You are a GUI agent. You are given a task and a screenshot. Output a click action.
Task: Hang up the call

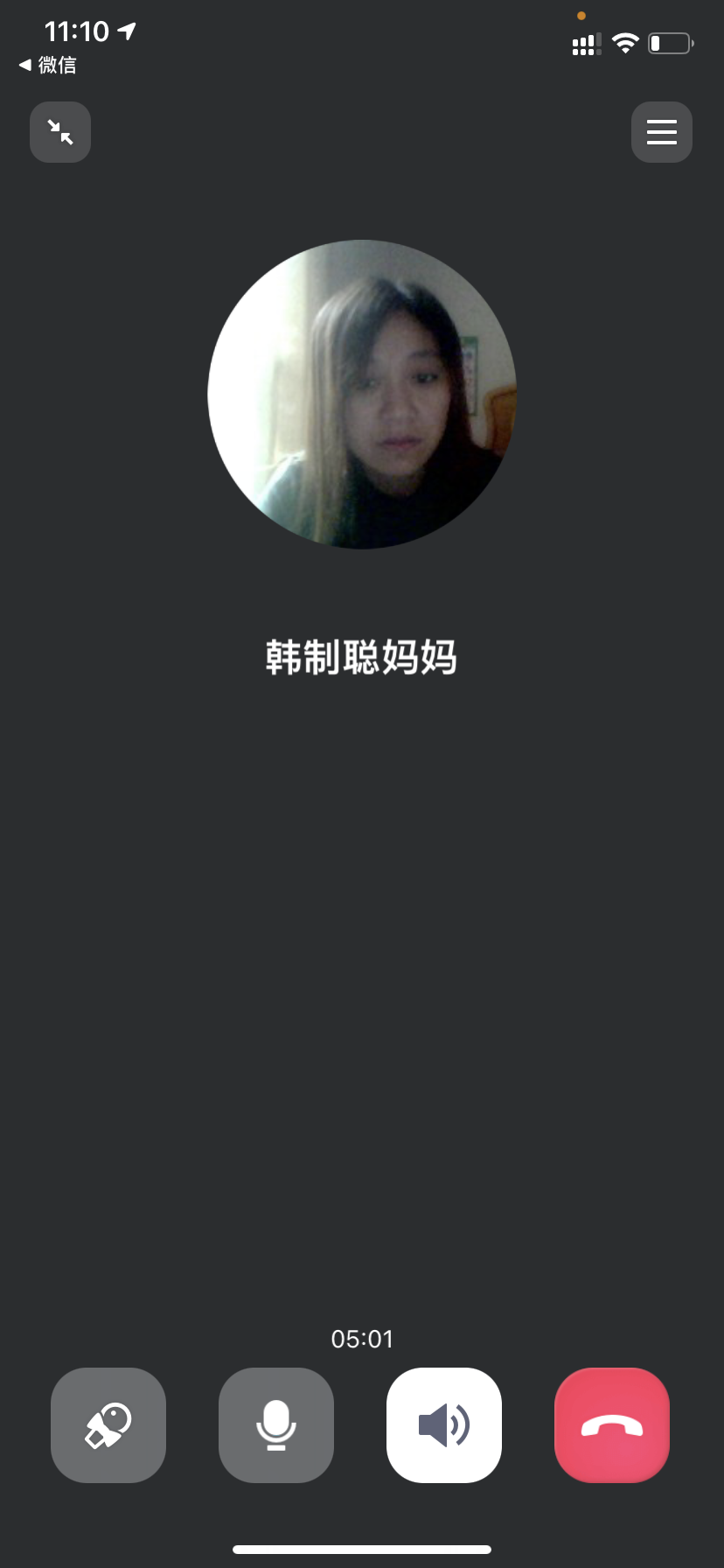[x=612, y=1424]
